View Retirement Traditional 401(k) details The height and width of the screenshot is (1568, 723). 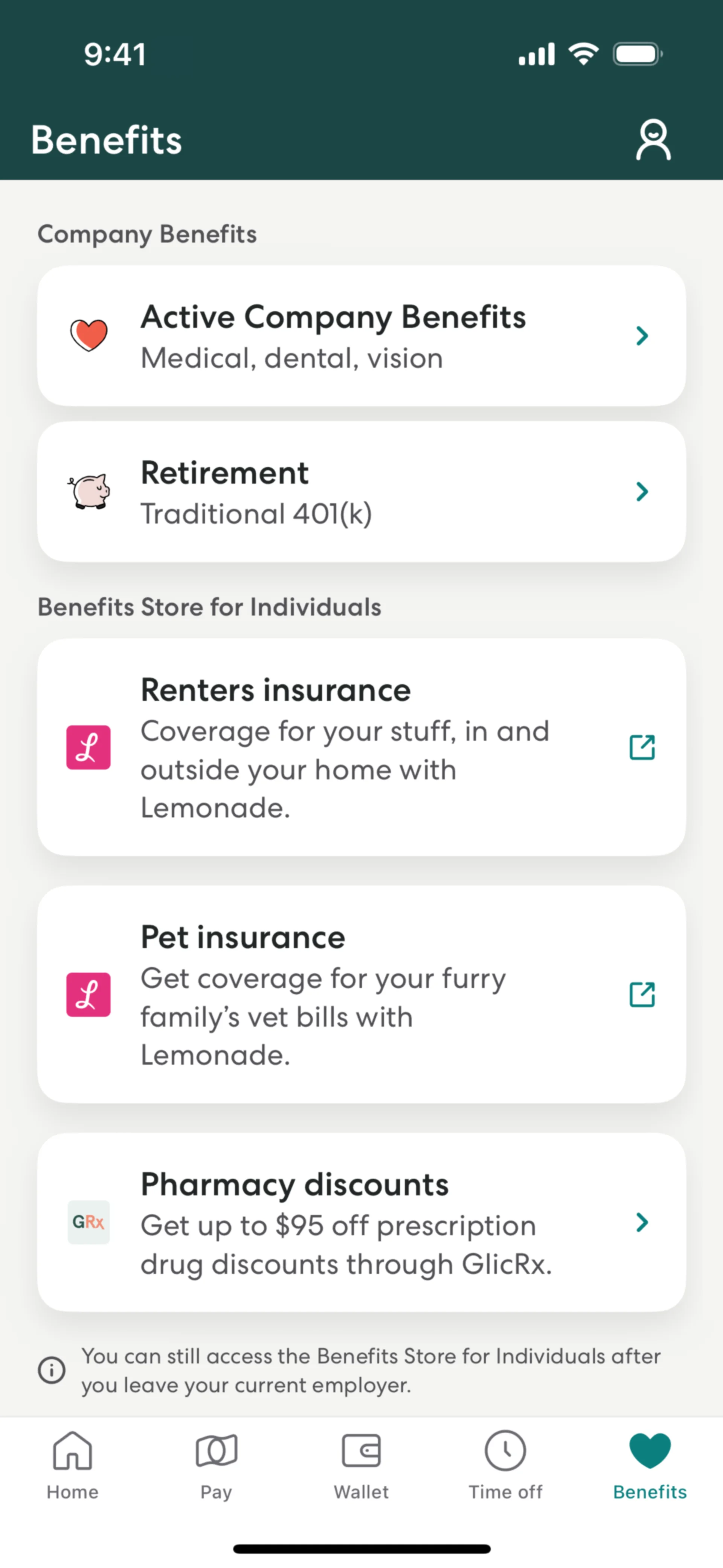point(361,492)
